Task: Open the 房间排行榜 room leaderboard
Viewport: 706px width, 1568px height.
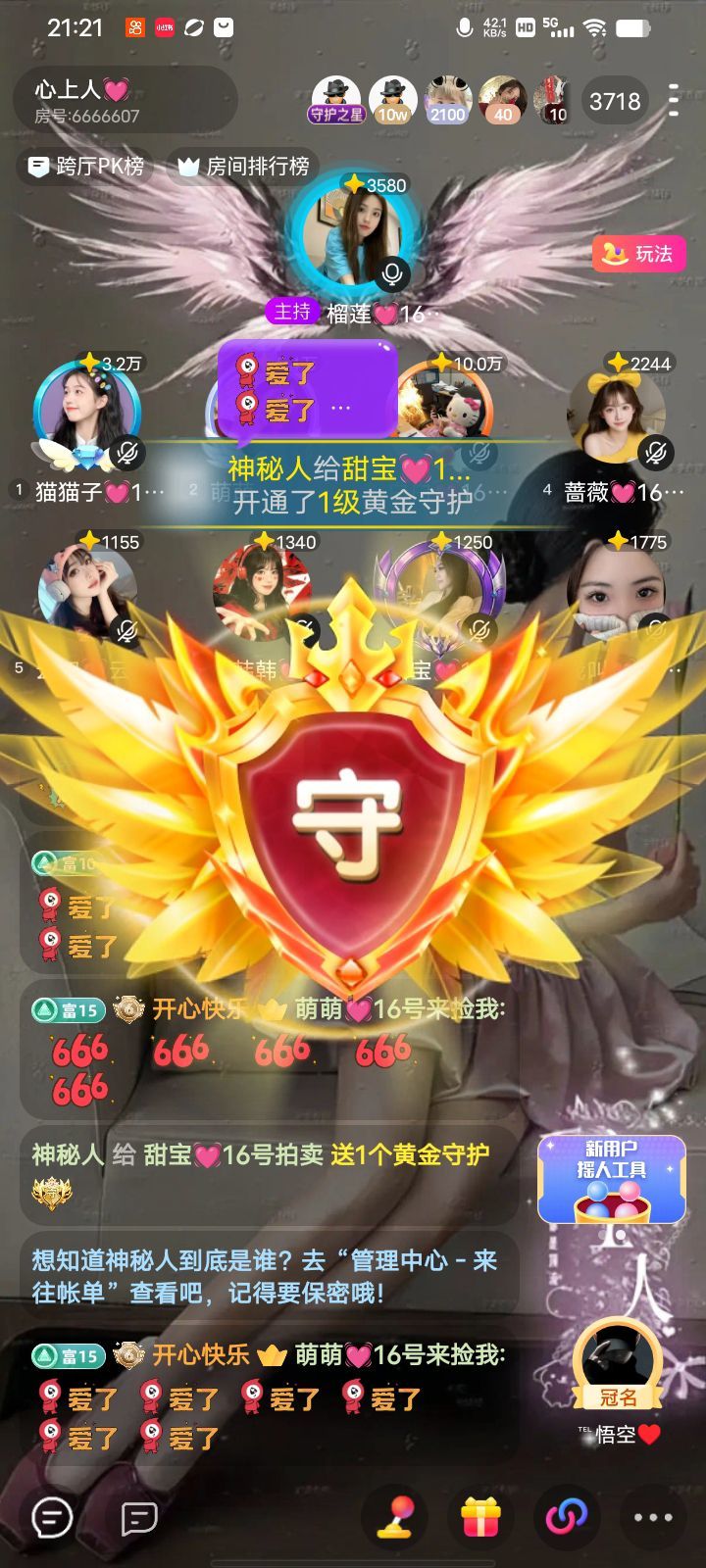Action: (243, 167)
